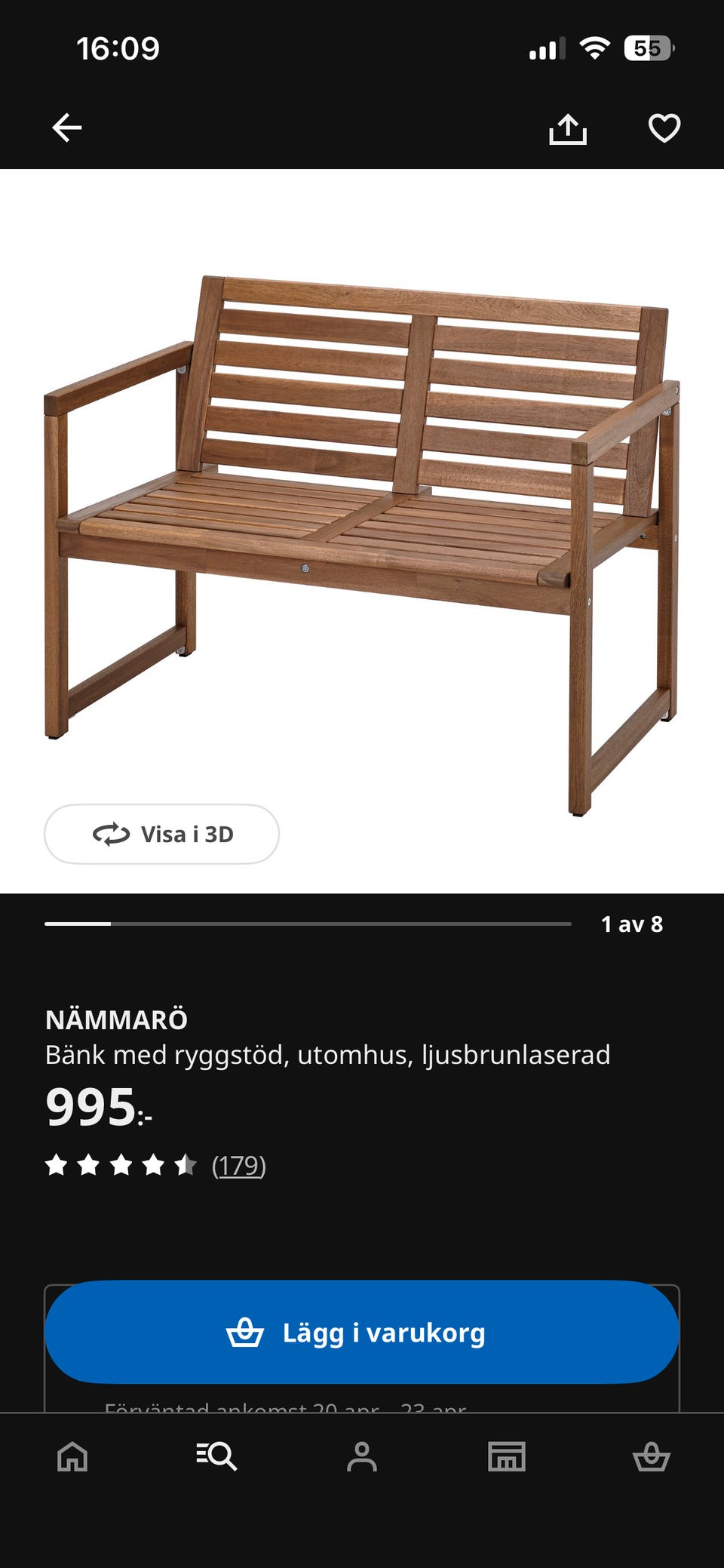Select the search icon in bottom navigation
The width and height of the screenshot is (724, 1568).
click(217, 1456)
